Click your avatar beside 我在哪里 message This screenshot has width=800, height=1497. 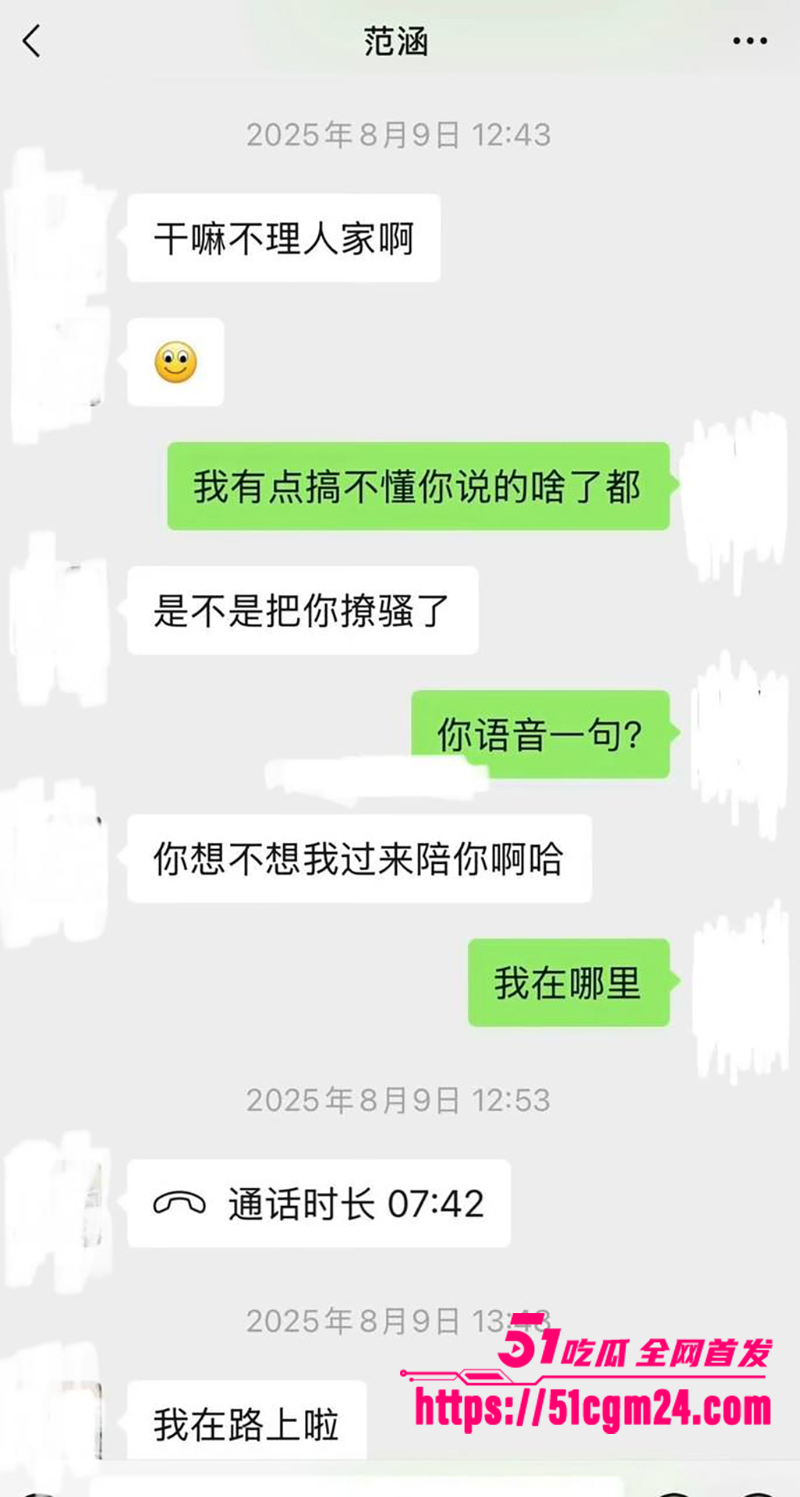point(740,980)
